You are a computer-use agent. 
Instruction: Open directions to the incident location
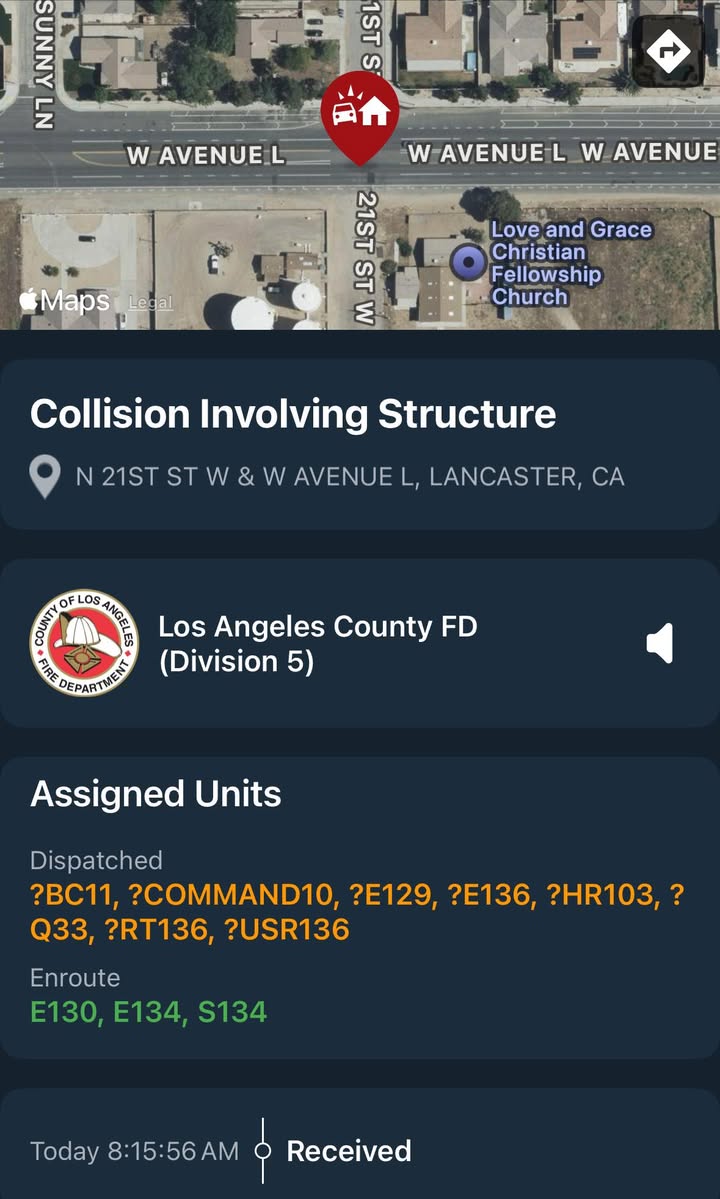point(669,51)
